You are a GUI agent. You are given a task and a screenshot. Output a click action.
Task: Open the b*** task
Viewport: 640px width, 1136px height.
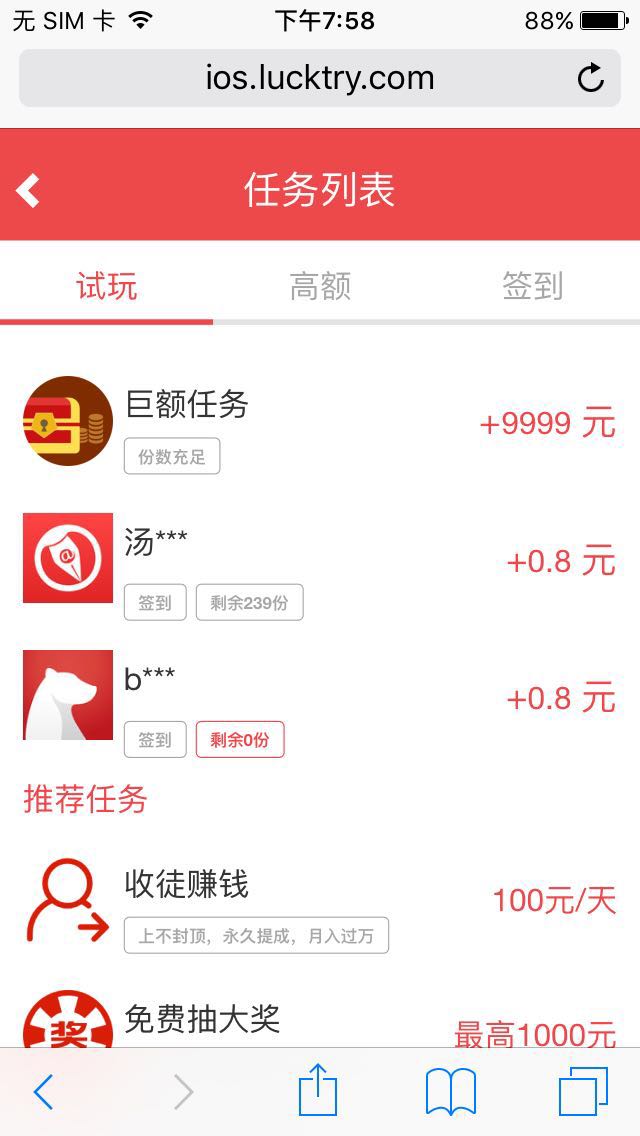tap(320, 697)
